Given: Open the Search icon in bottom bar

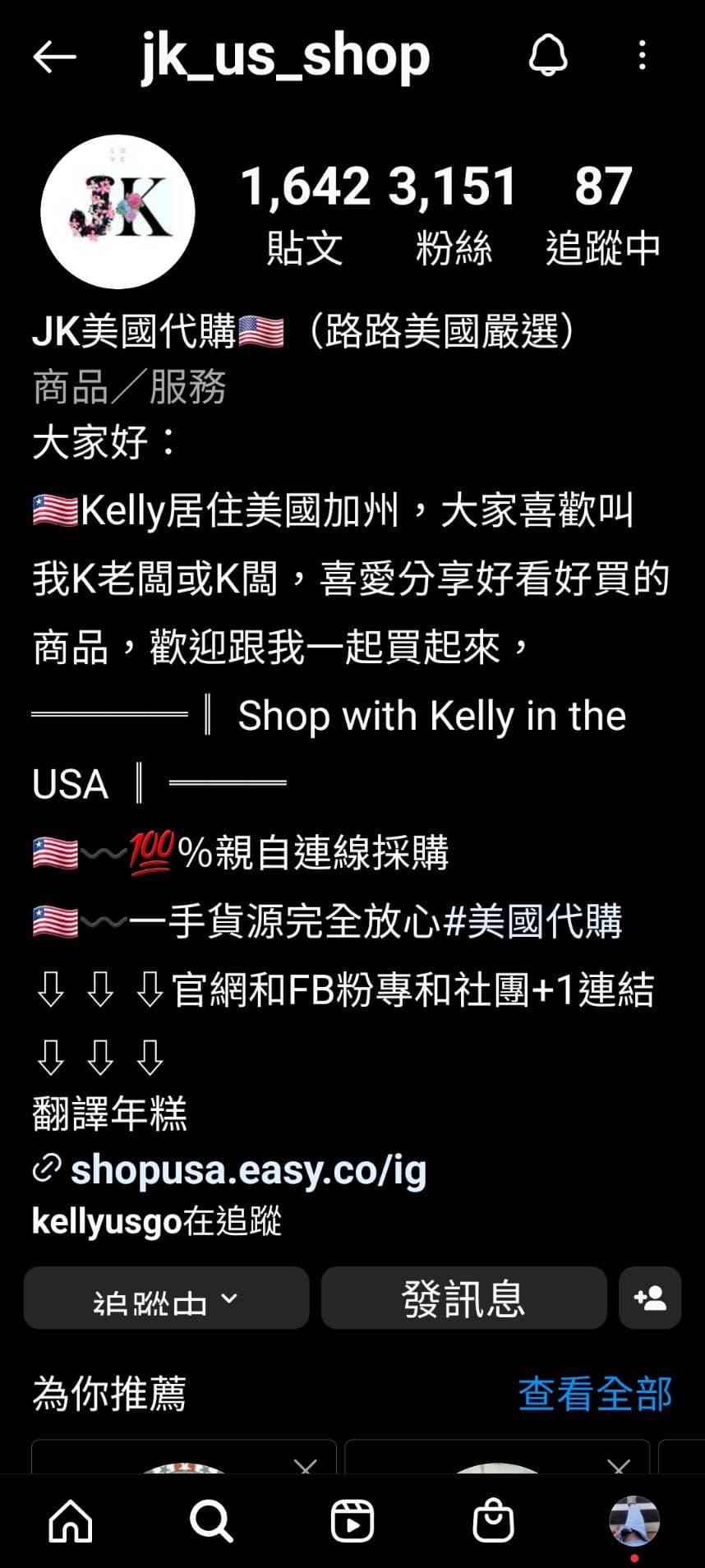Looking at the screenshot, I should [x=211, y=1522].
